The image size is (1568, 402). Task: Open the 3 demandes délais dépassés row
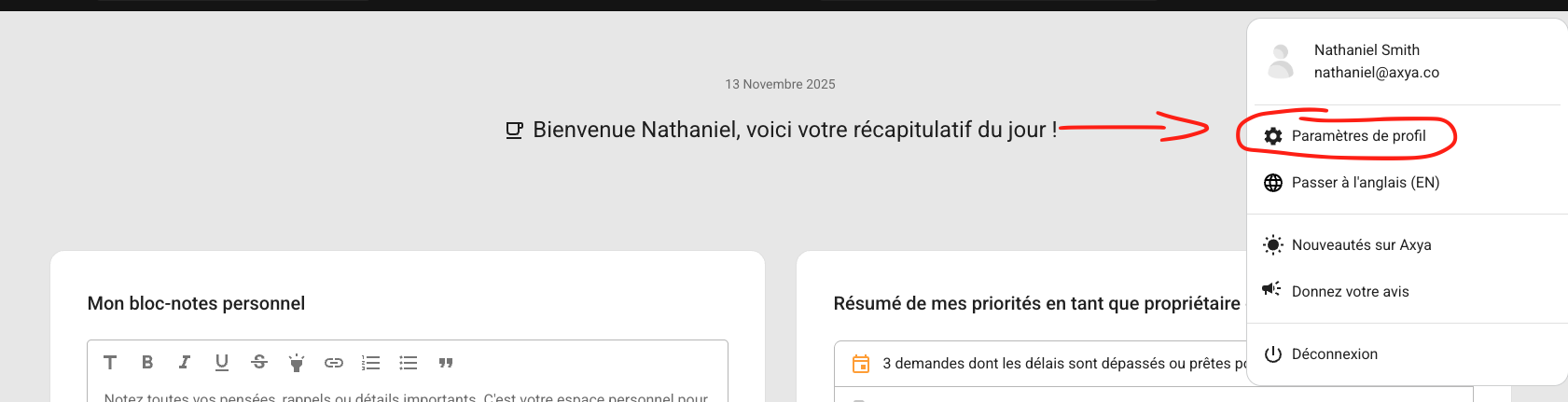click(x=1054, y=364)
